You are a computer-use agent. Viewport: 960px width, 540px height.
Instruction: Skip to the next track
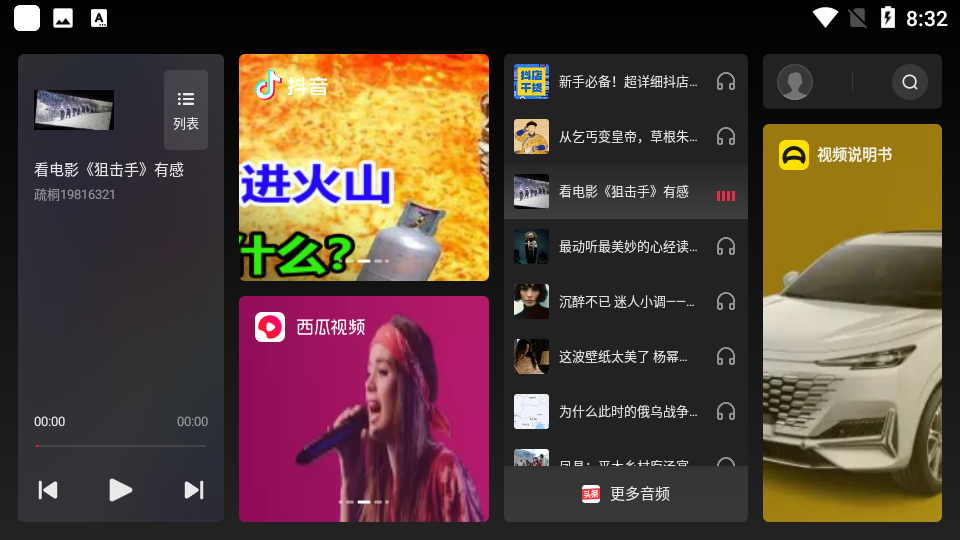(194, 490)
